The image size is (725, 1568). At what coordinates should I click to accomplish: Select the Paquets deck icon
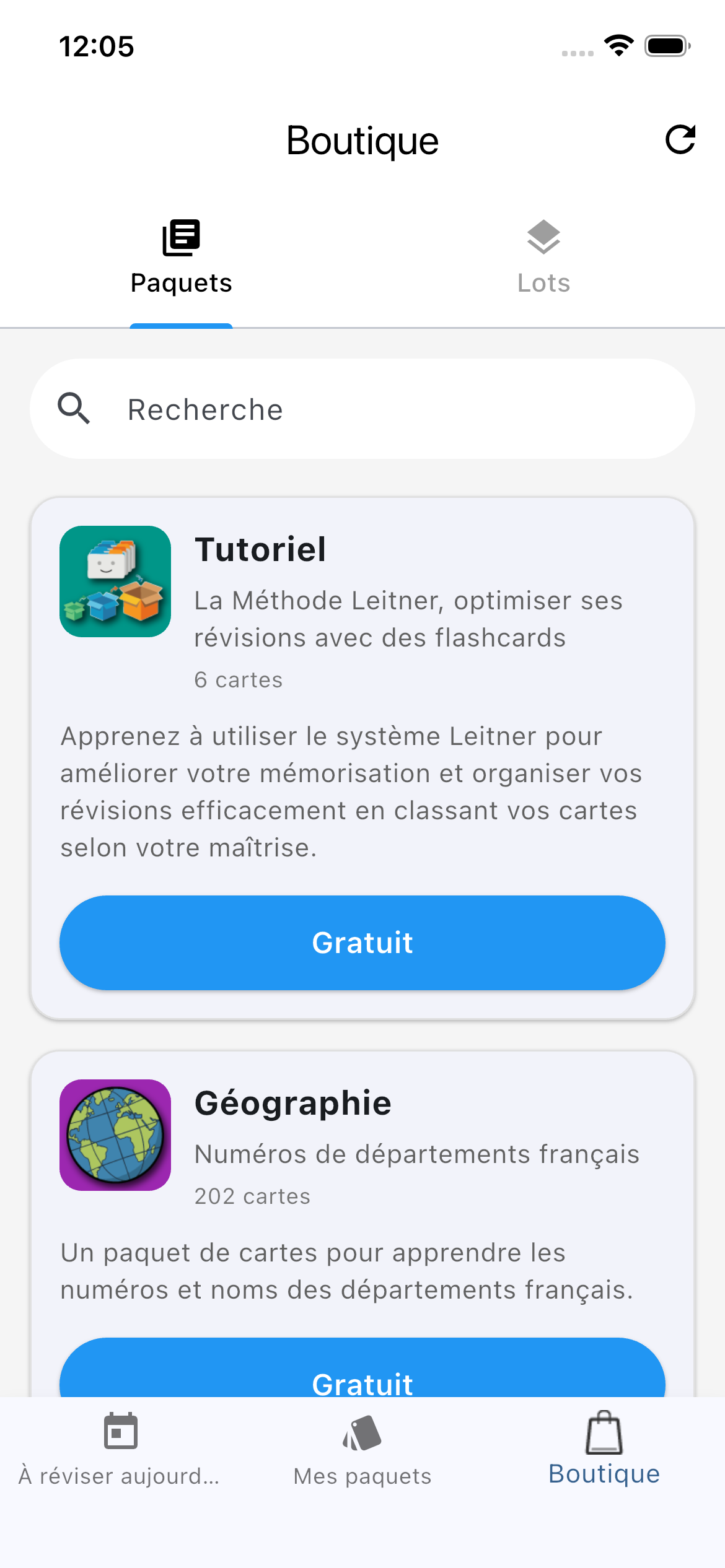point(180,237)
